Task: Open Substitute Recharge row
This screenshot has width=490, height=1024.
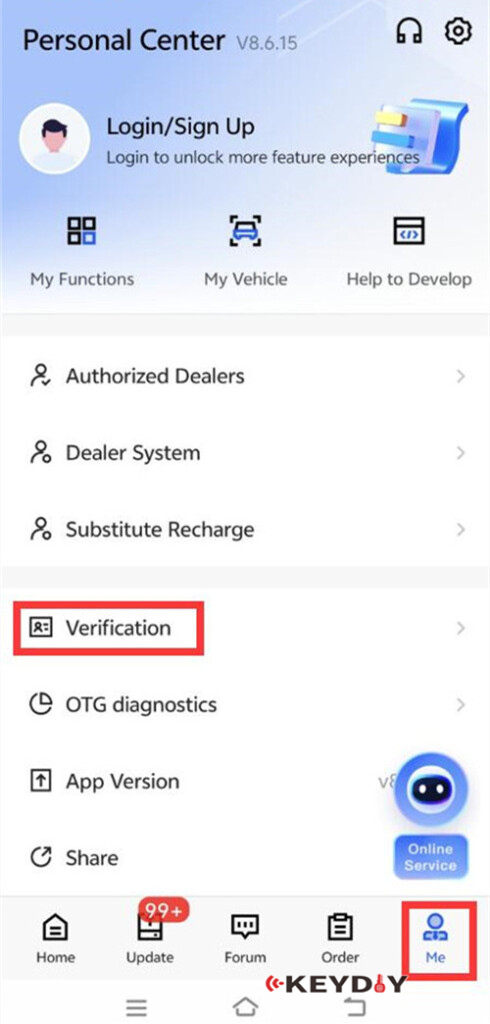Action: (x=245, y=529)
